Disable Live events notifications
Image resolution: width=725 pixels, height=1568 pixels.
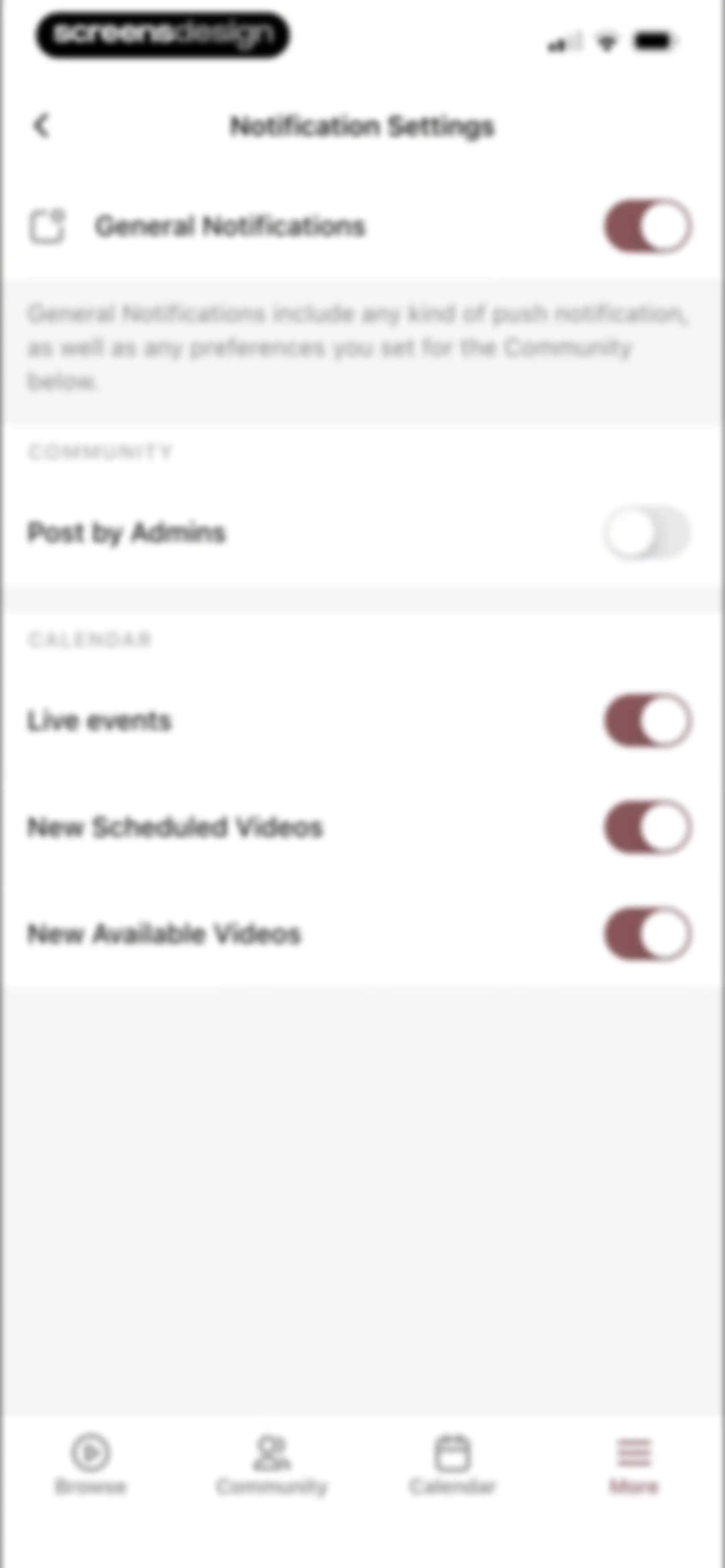tap(648, 720)
